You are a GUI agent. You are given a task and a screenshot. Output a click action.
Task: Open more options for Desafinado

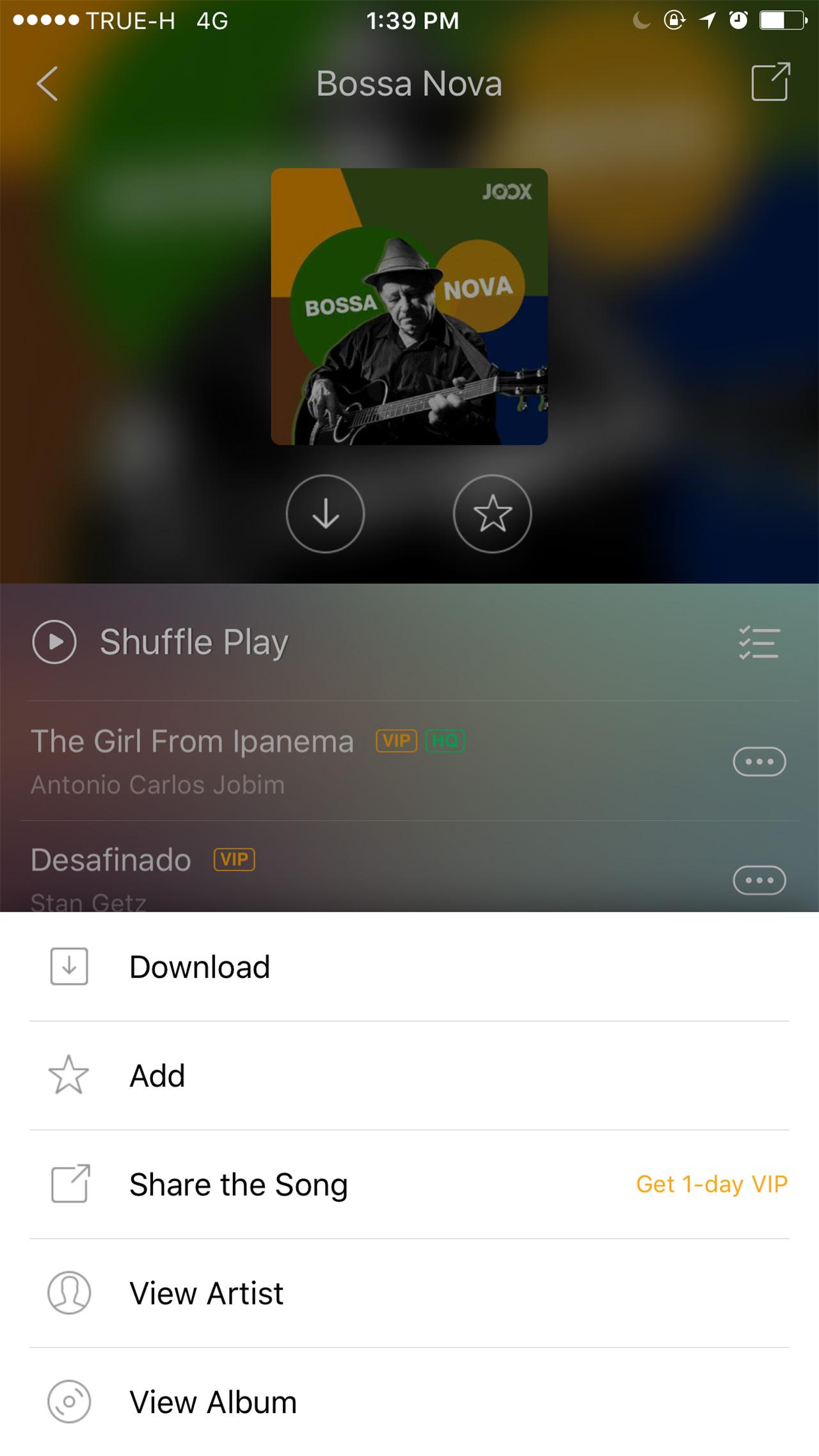coord(759,880)
